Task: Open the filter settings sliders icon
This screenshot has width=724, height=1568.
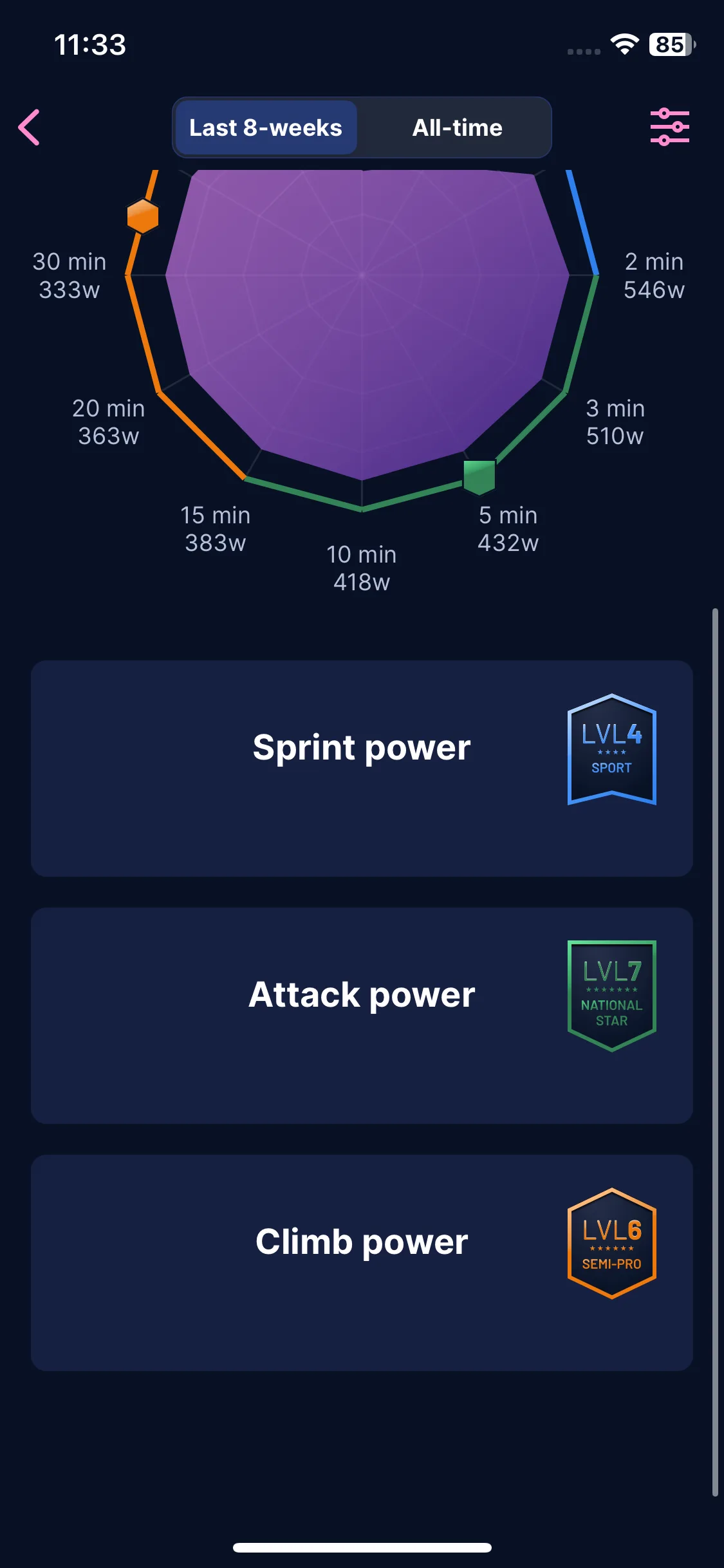Action: [x=669, y=127]
